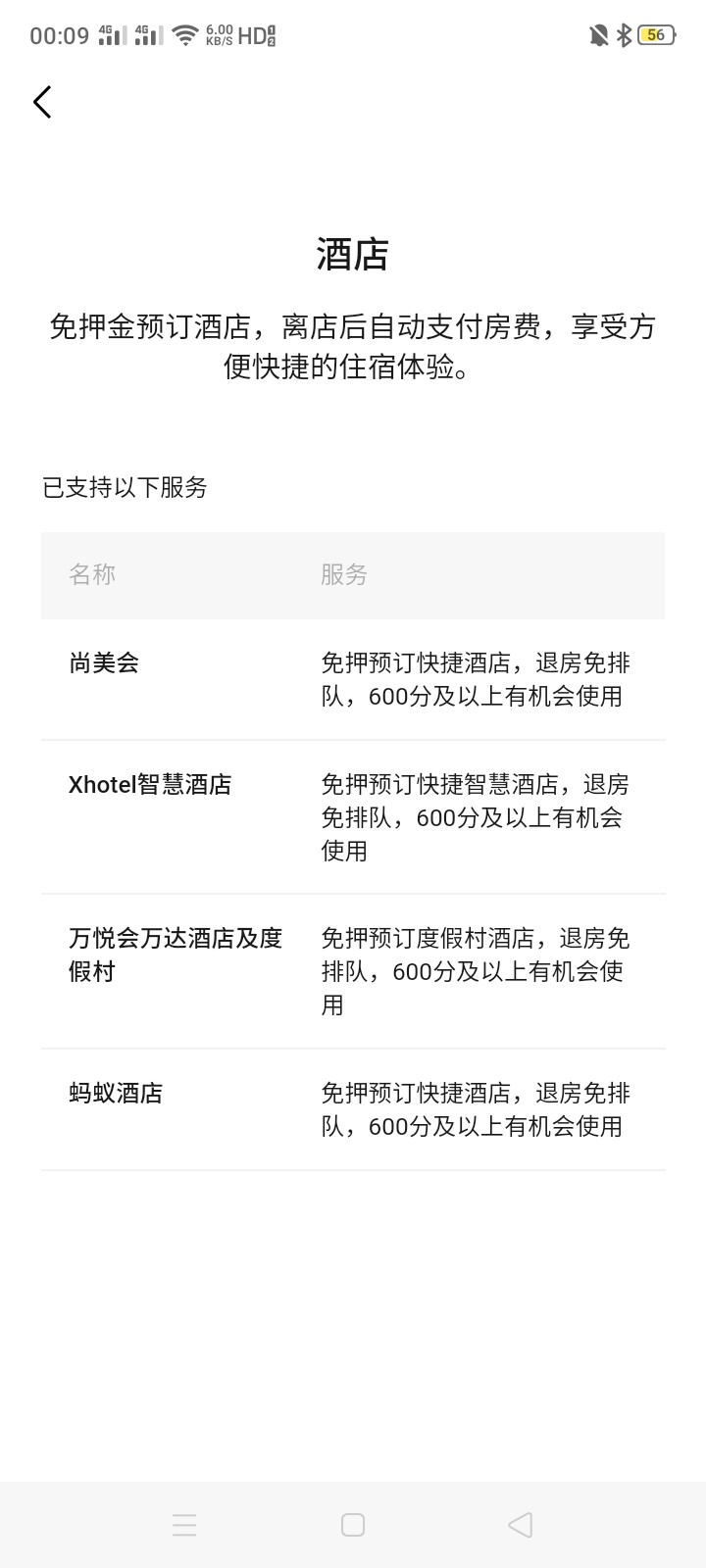This screenshot has width=706, height=1568.
Task: Open the recent apps menu button
Action: [x=184, y=1525]
